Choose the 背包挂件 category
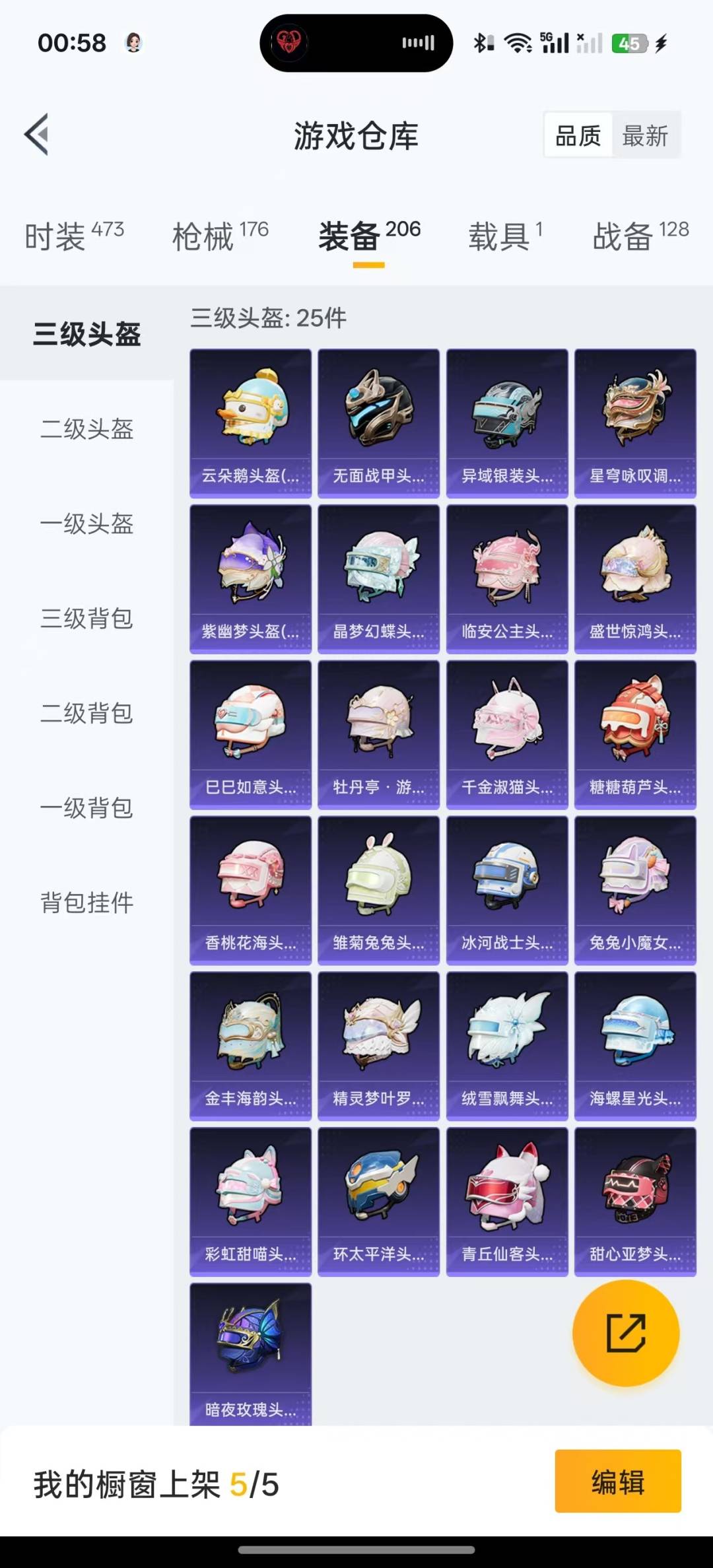The height and width of the screenshot is (1568, 713). coord(86,903)
